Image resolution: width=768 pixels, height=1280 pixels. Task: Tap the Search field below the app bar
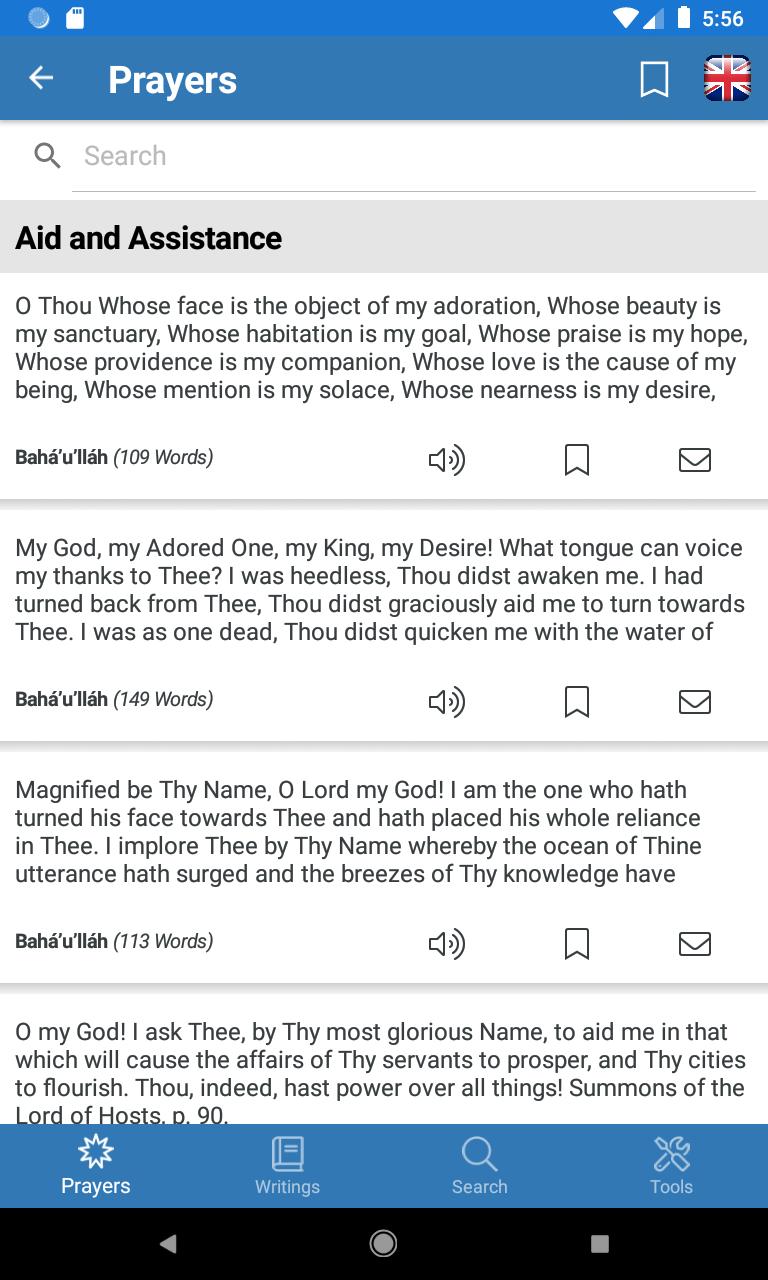413,156
